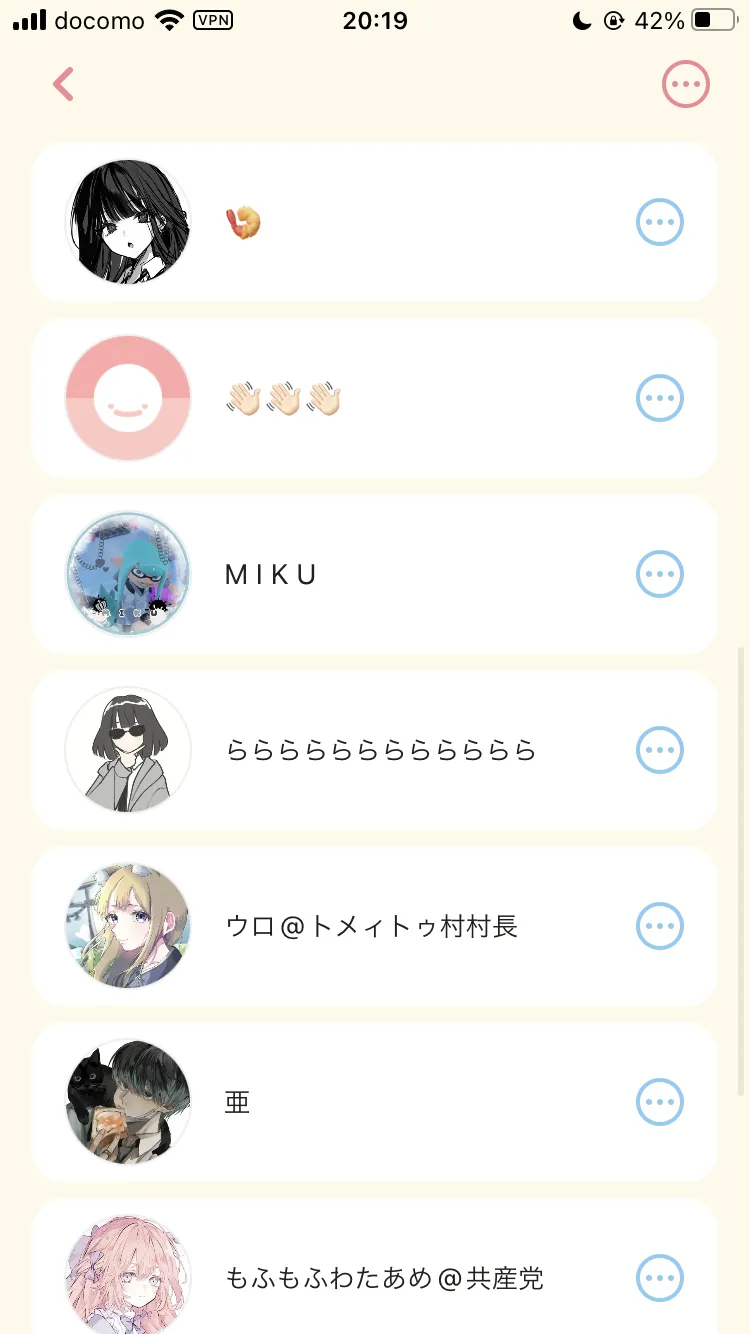This screenshot has height=1334, width=750.
Task: Show options for もふもふわたあめ@共産党
Action: (660, 1277)
